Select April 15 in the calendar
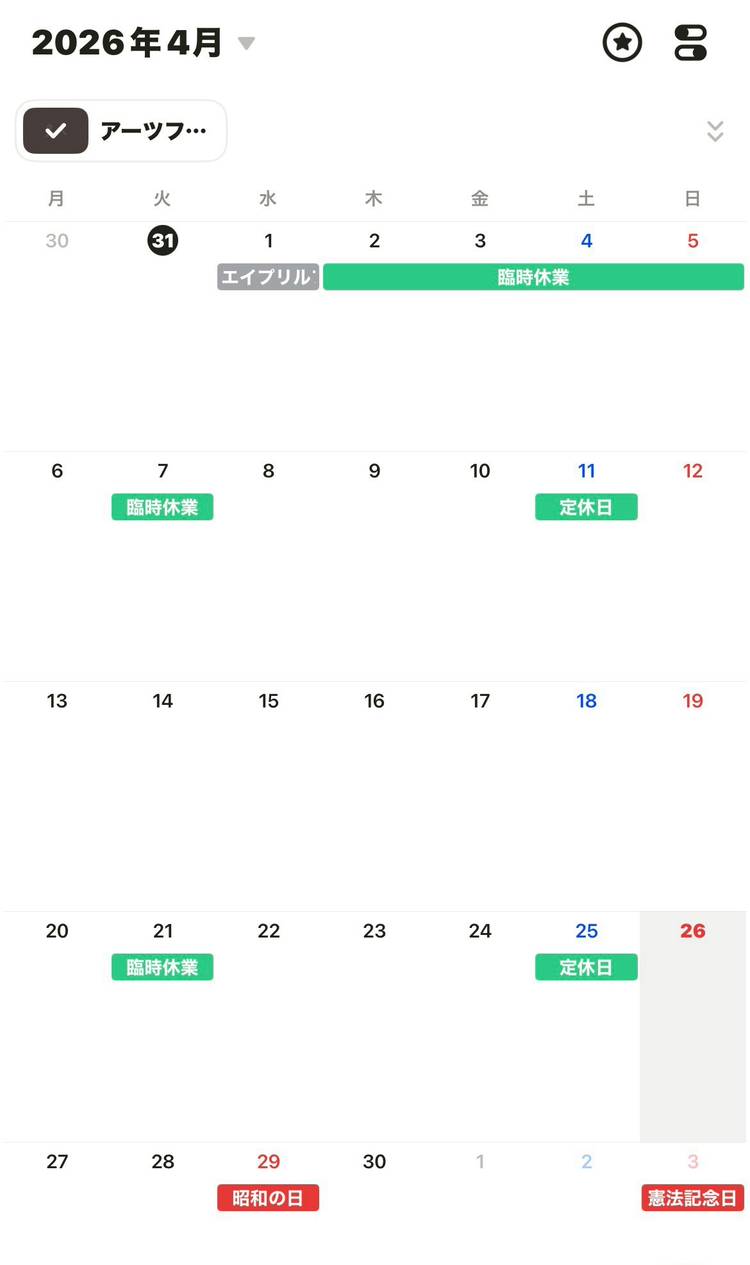 tap(268, 701)
